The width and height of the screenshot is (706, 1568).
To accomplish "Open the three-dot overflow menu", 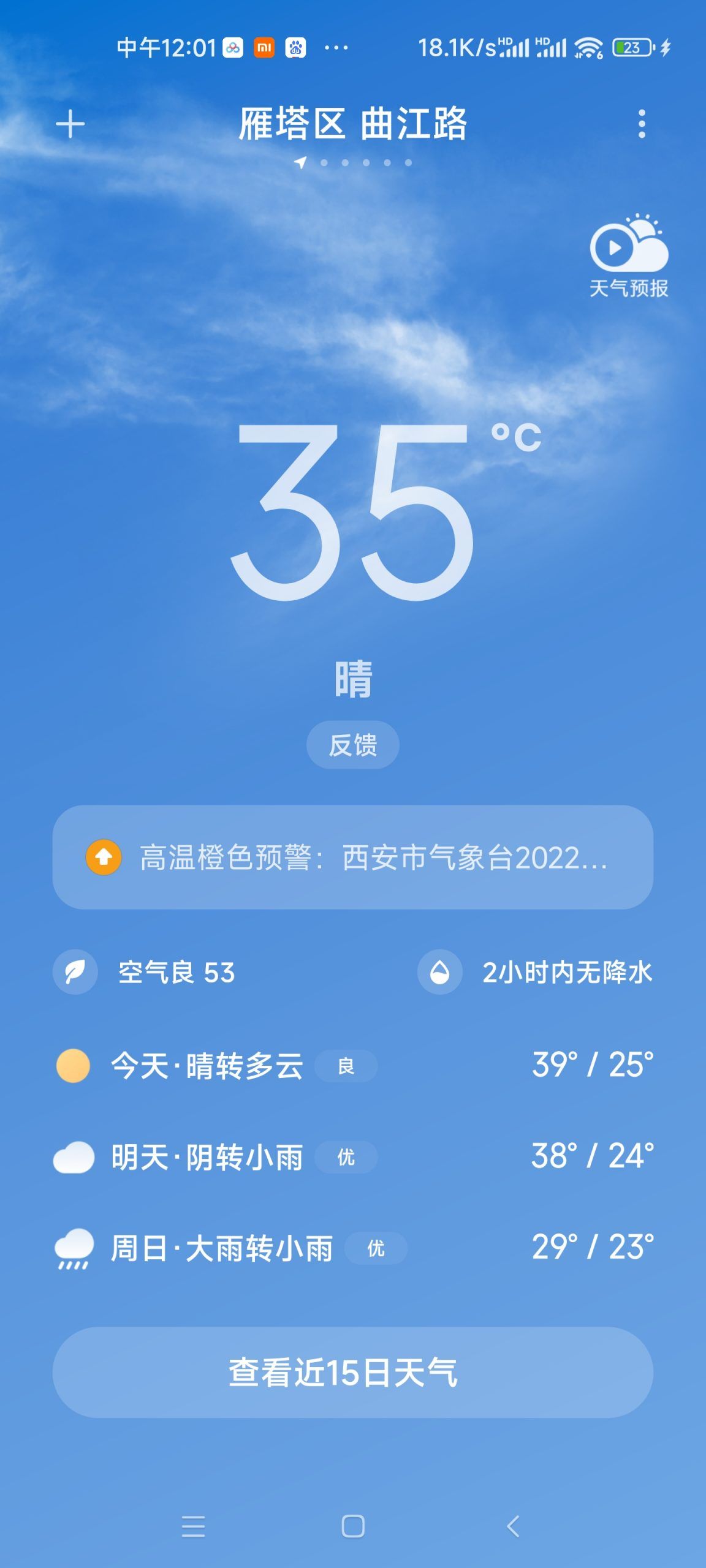I will tap(642, 124).
